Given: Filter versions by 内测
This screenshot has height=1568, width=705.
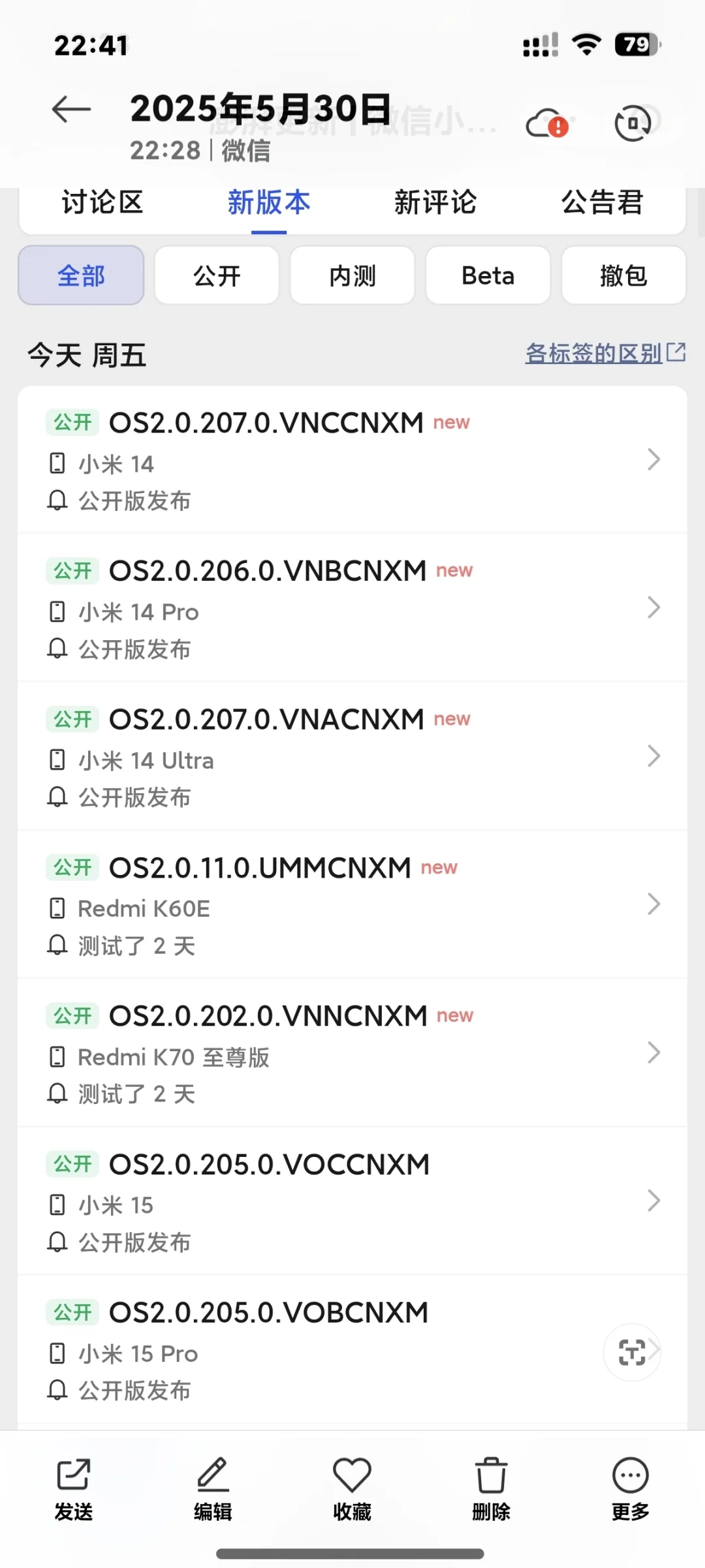Looking at the screenshot, I should (x=352, y=275).
